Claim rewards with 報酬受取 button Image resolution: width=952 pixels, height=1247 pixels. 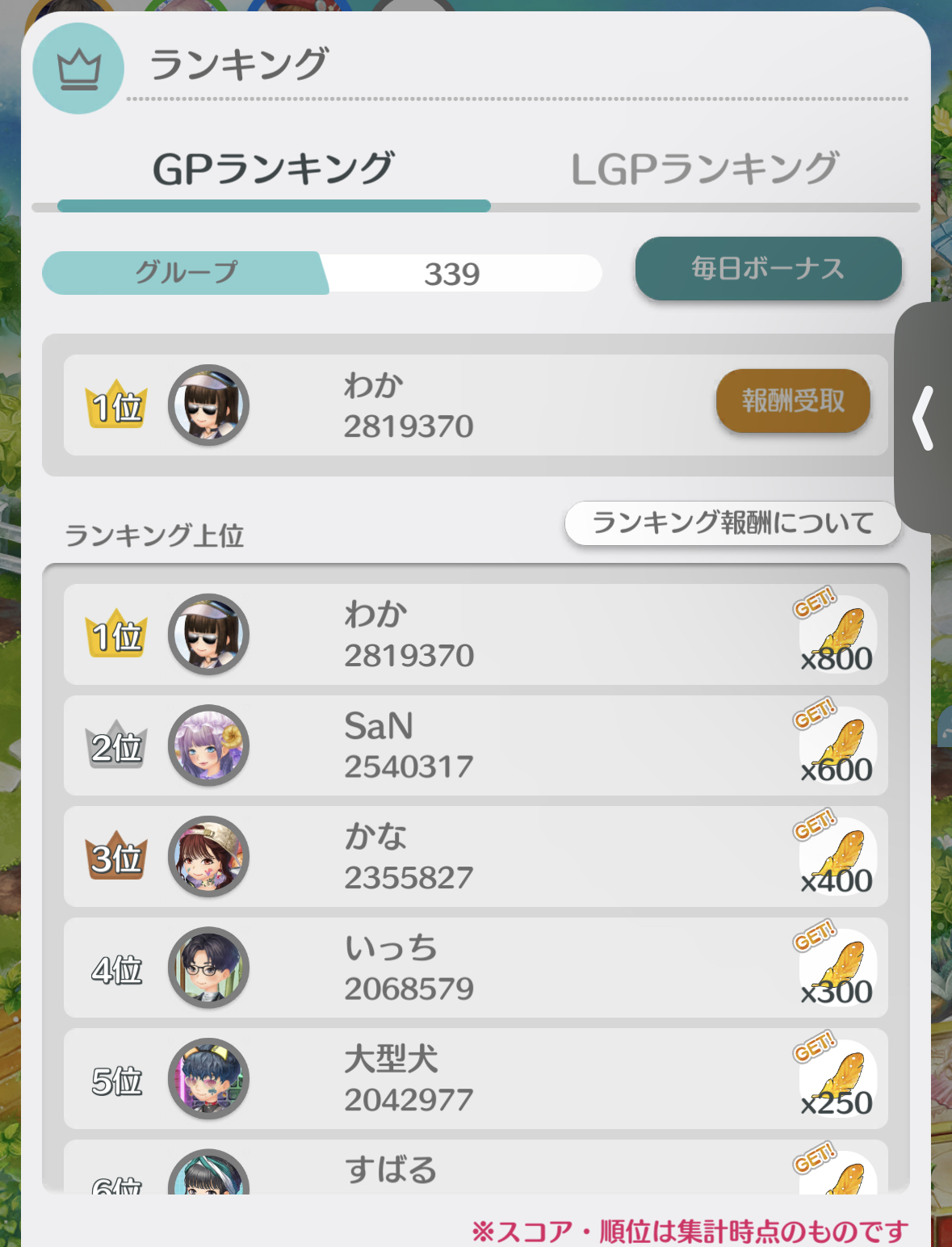tap(792, 401)
